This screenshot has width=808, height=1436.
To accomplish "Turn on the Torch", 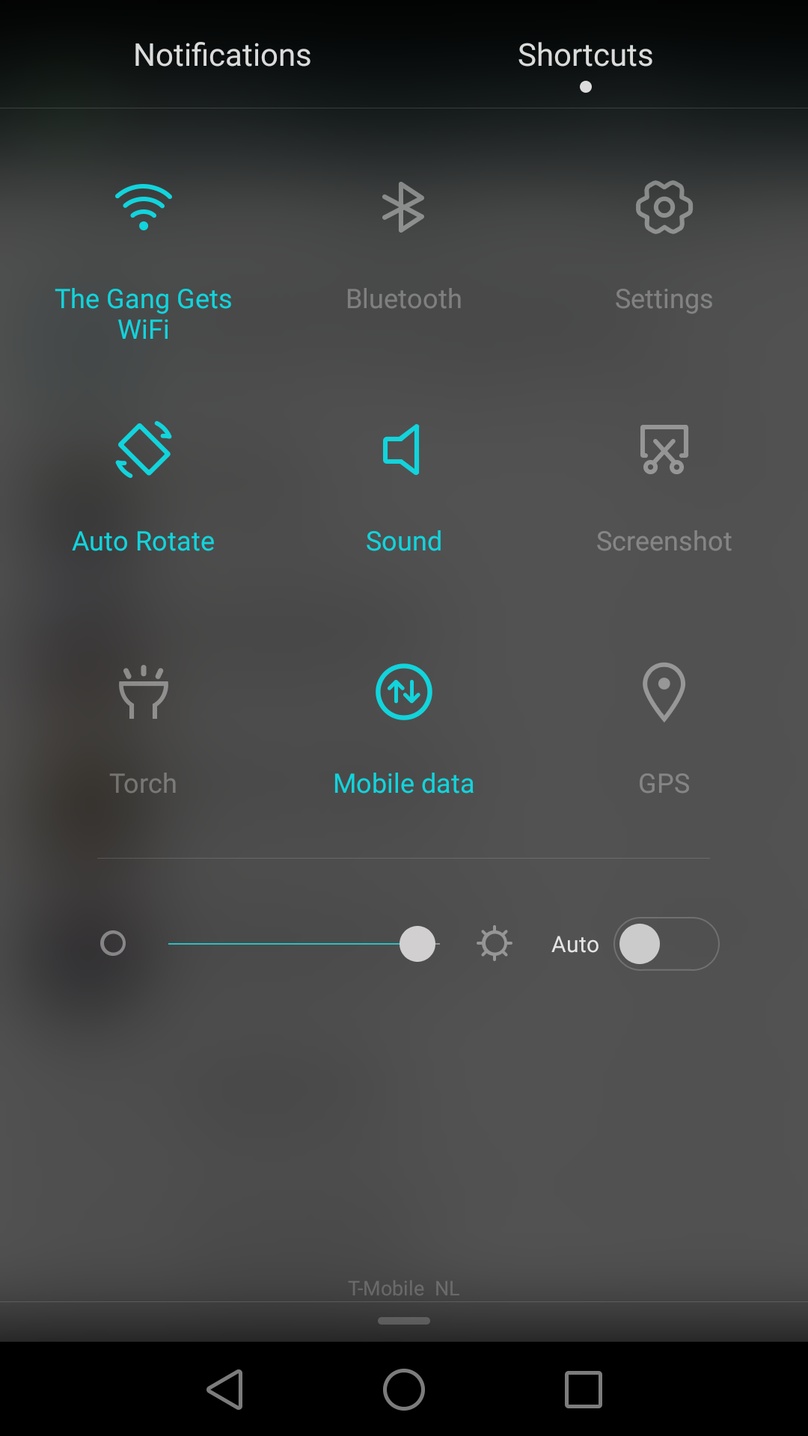I will (143, 692).
